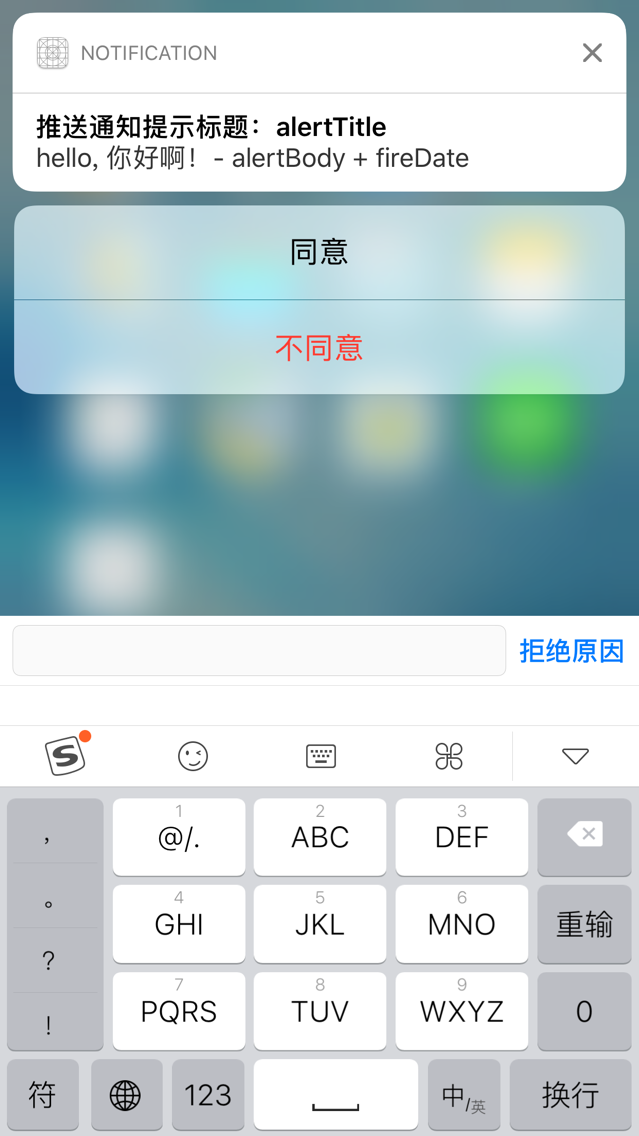Screen dimensions: 639x1136
Task: Switch to the 123 number keyboard
Action: point(208,1096)
